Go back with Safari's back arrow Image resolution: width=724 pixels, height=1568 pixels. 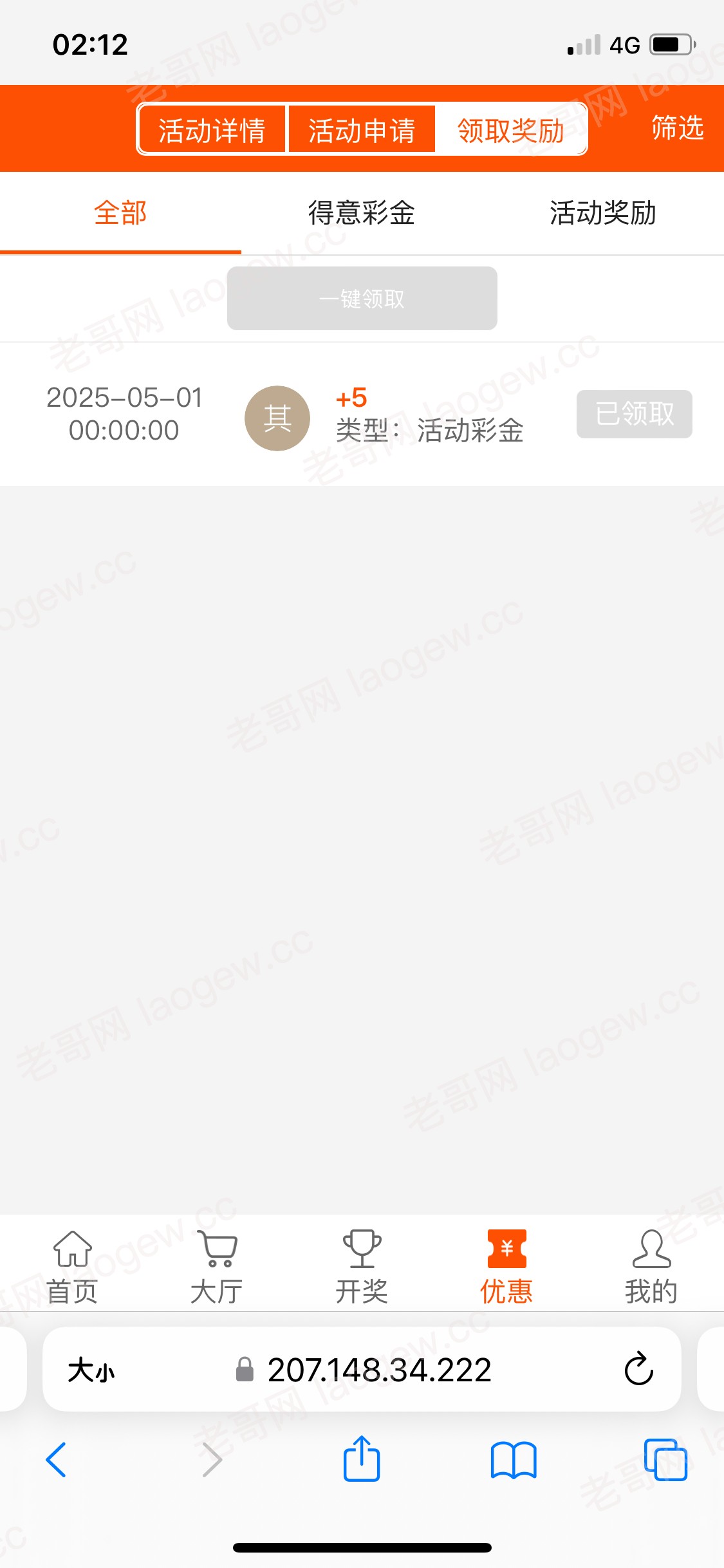[x=57, y=1459]
